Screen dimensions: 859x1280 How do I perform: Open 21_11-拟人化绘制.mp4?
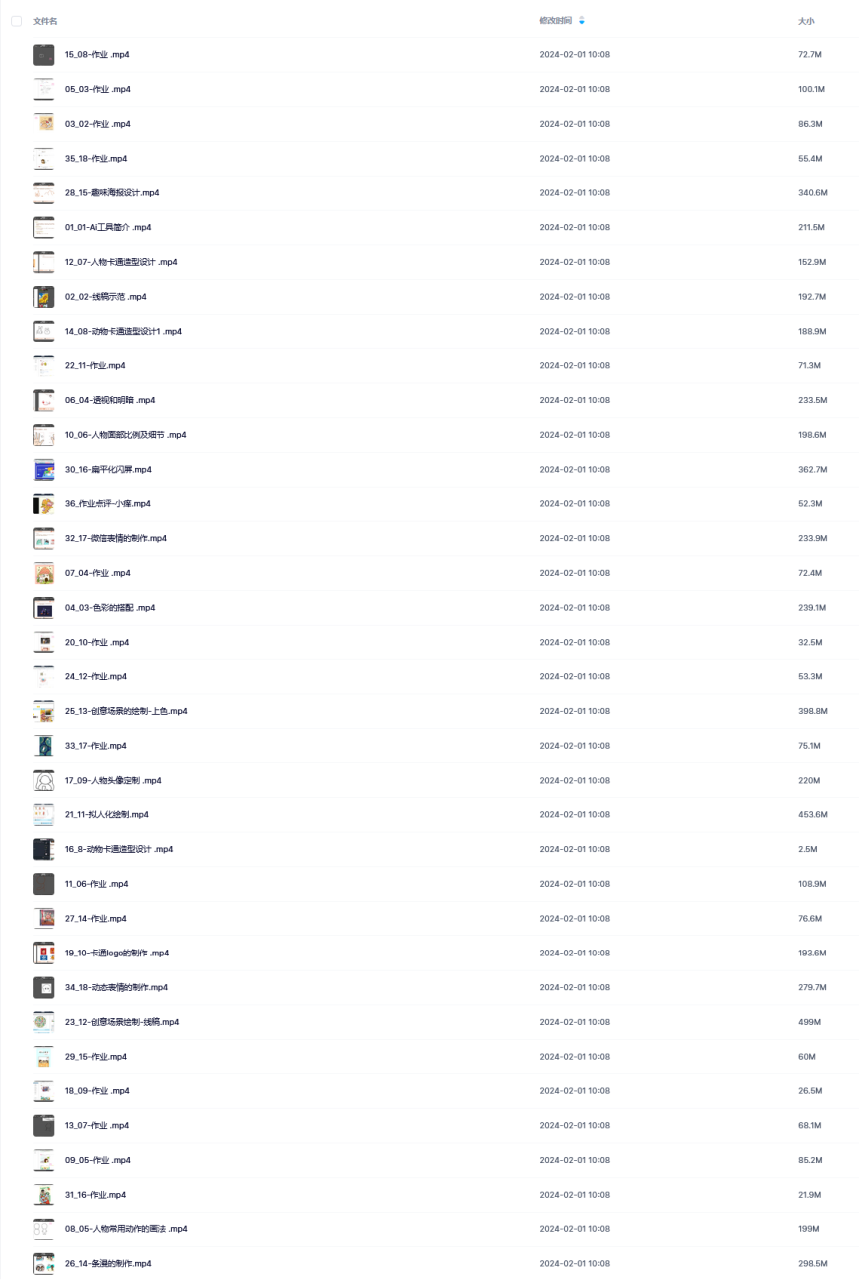click(106, 815)
